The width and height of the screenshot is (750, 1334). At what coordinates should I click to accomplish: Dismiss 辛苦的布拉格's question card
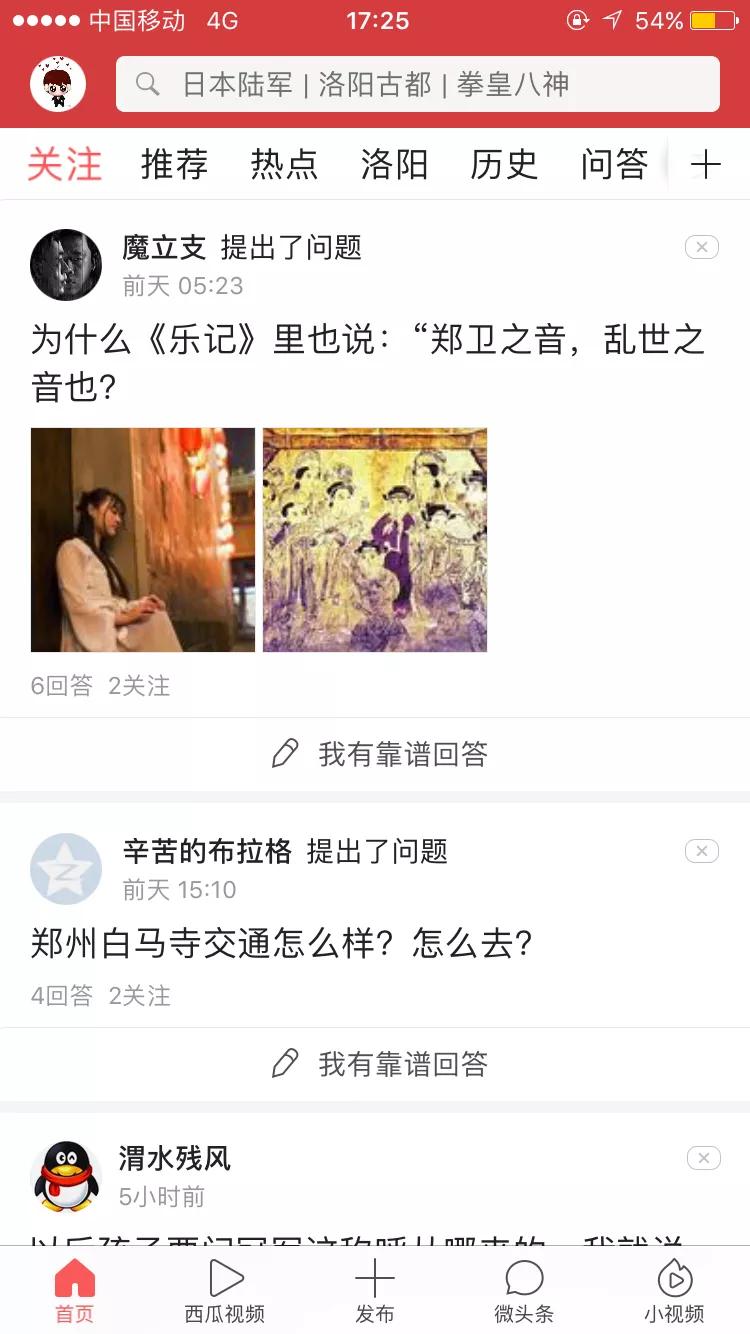(x=702, y=851)
